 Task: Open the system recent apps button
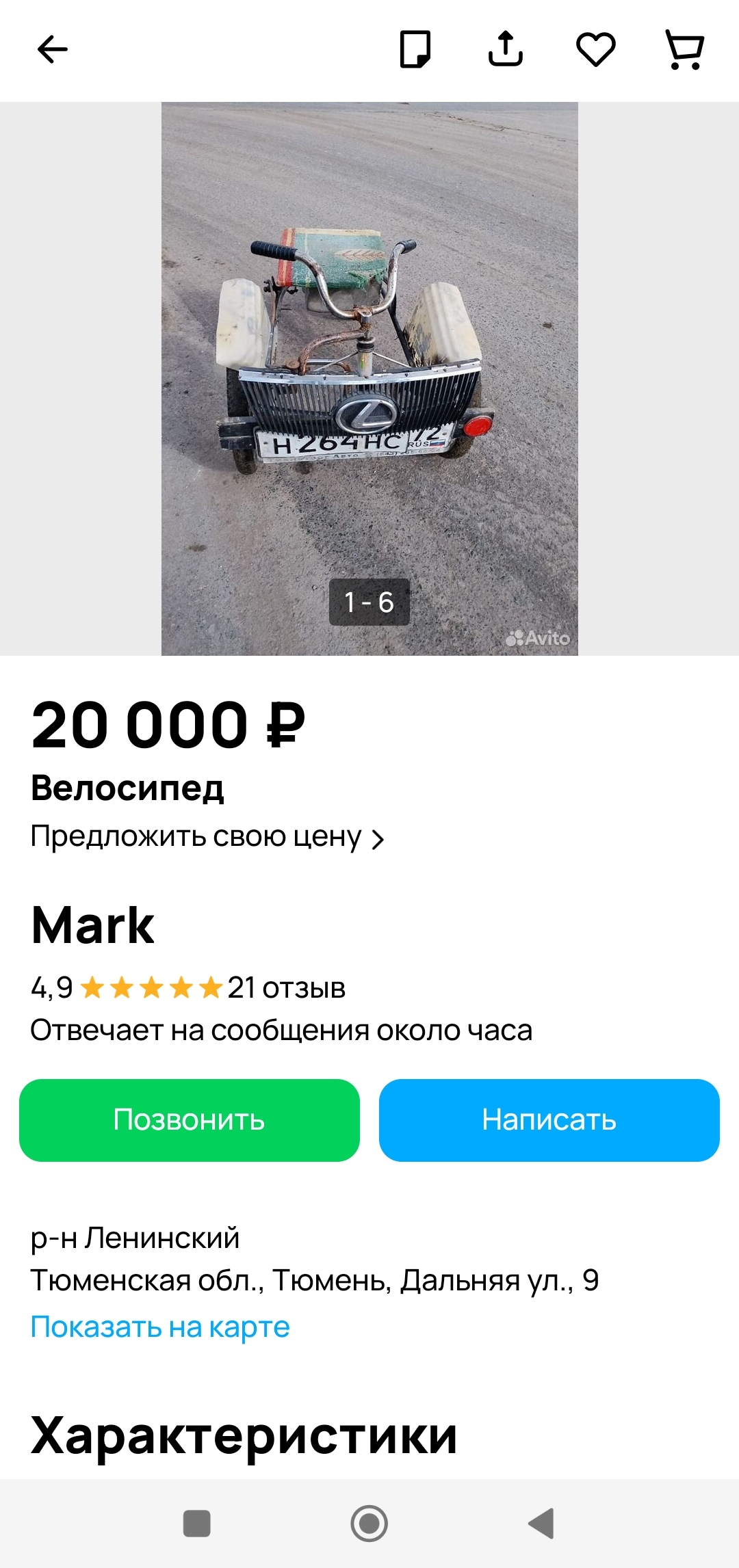tap(197, 1524)
